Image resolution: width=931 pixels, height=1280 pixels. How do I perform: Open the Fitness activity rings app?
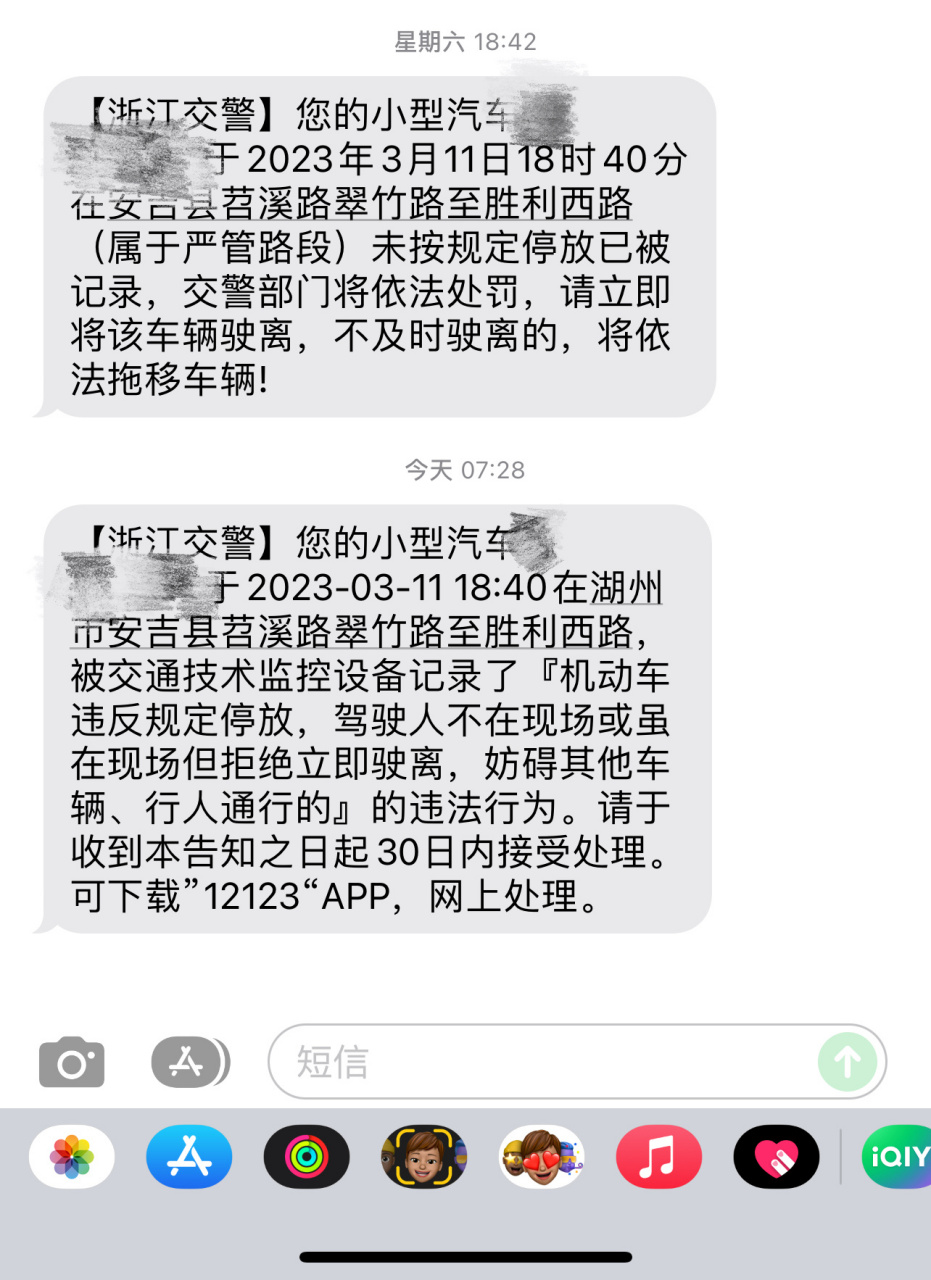(x=307, y=1157)
